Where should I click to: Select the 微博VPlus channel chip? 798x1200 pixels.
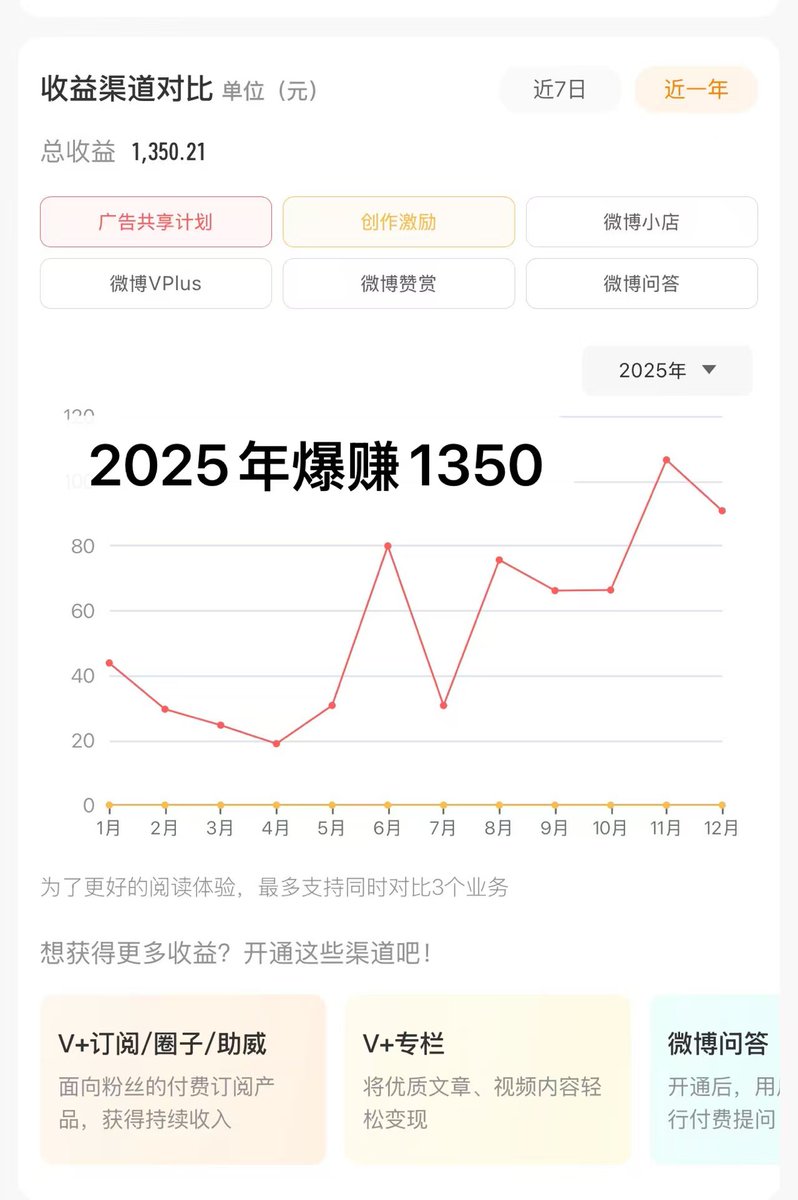(155, 284)
